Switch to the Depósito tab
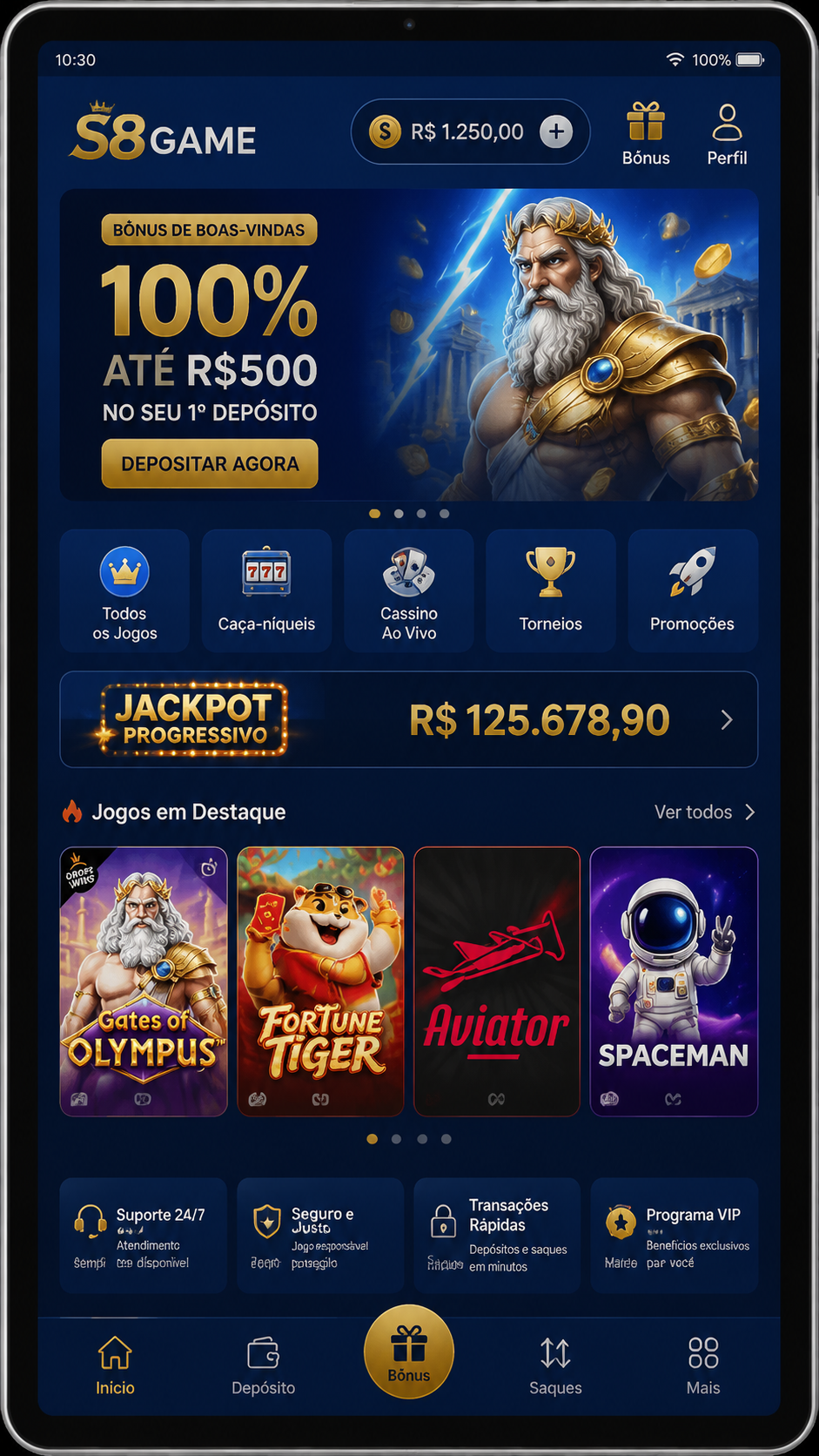 (263, 1365)
